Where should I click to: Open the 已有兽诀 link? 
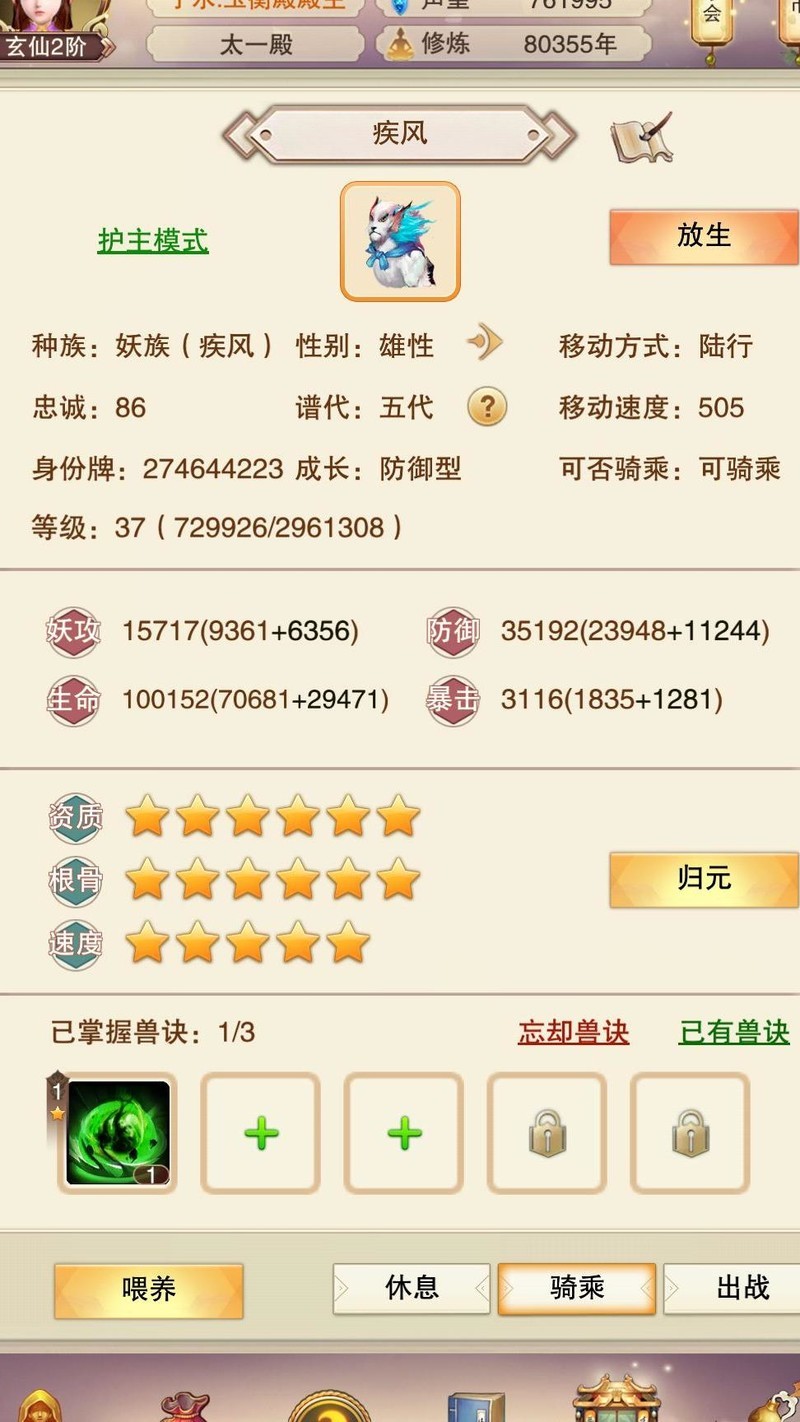[x=734, y=1033]
